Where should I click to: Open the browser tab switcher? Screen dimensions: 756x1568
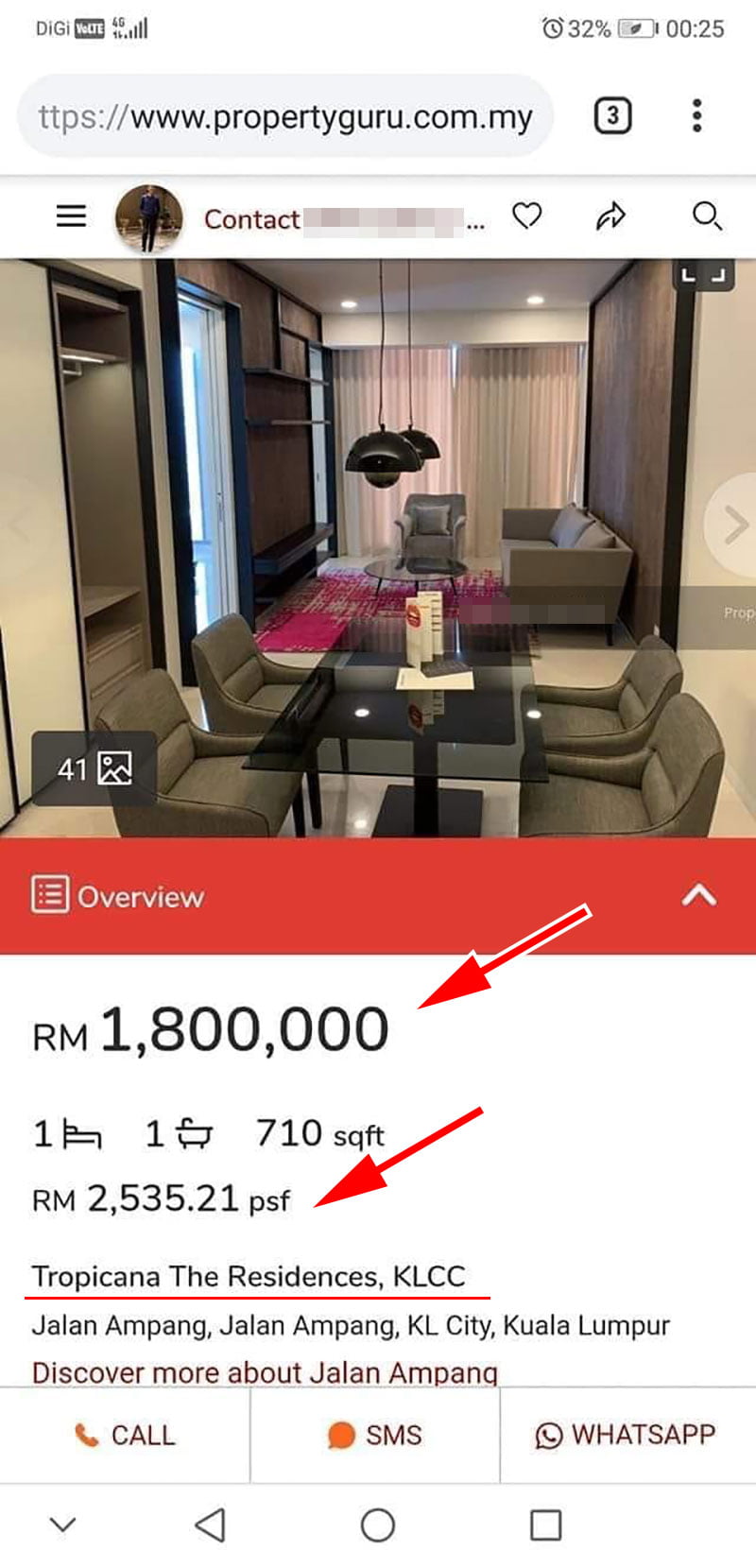click(612, 116)
